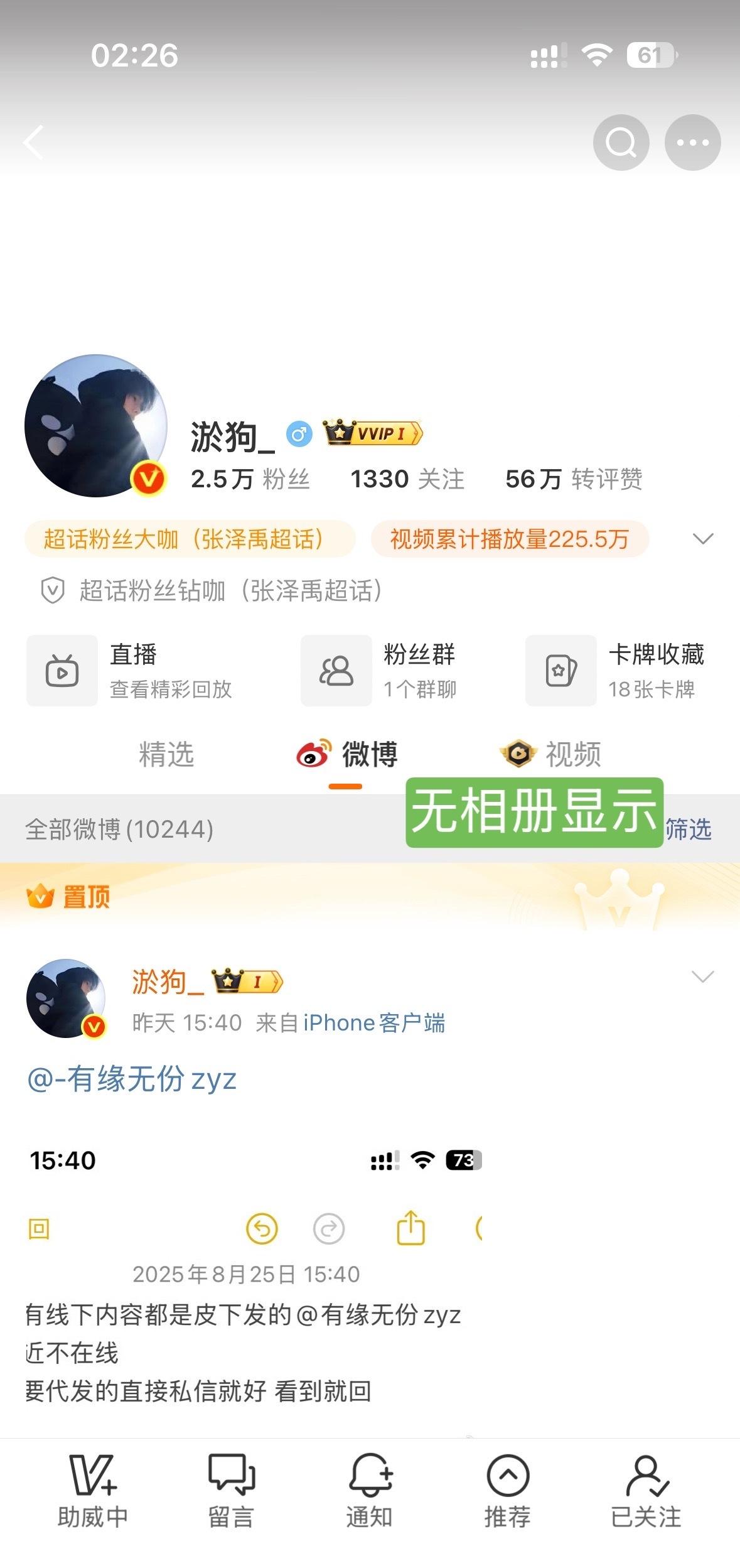Screen dimensions: 740x1568
Task: Expand the profile tags chevron
Action: pyautogui.click(x=702, y=539)
